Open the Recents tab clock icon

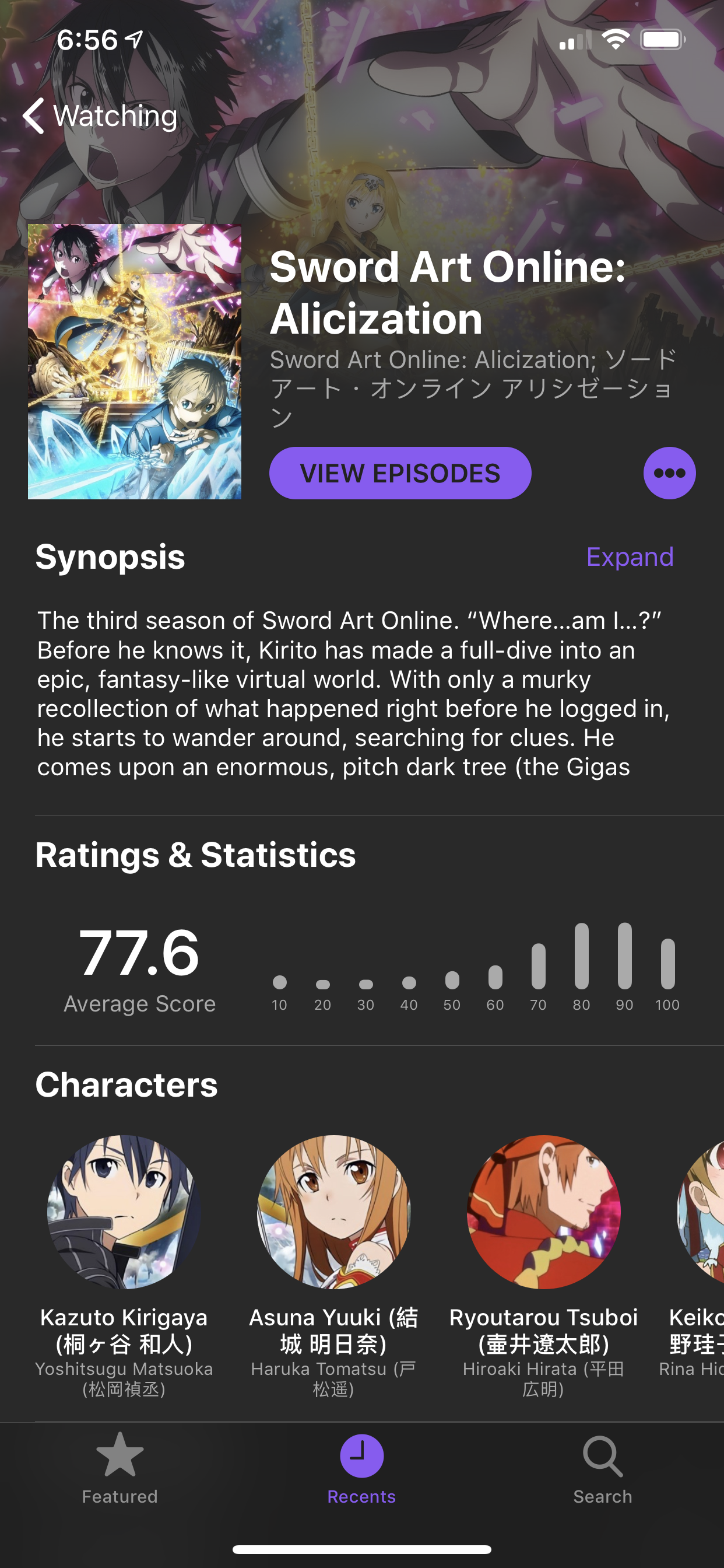(361, 1458)
